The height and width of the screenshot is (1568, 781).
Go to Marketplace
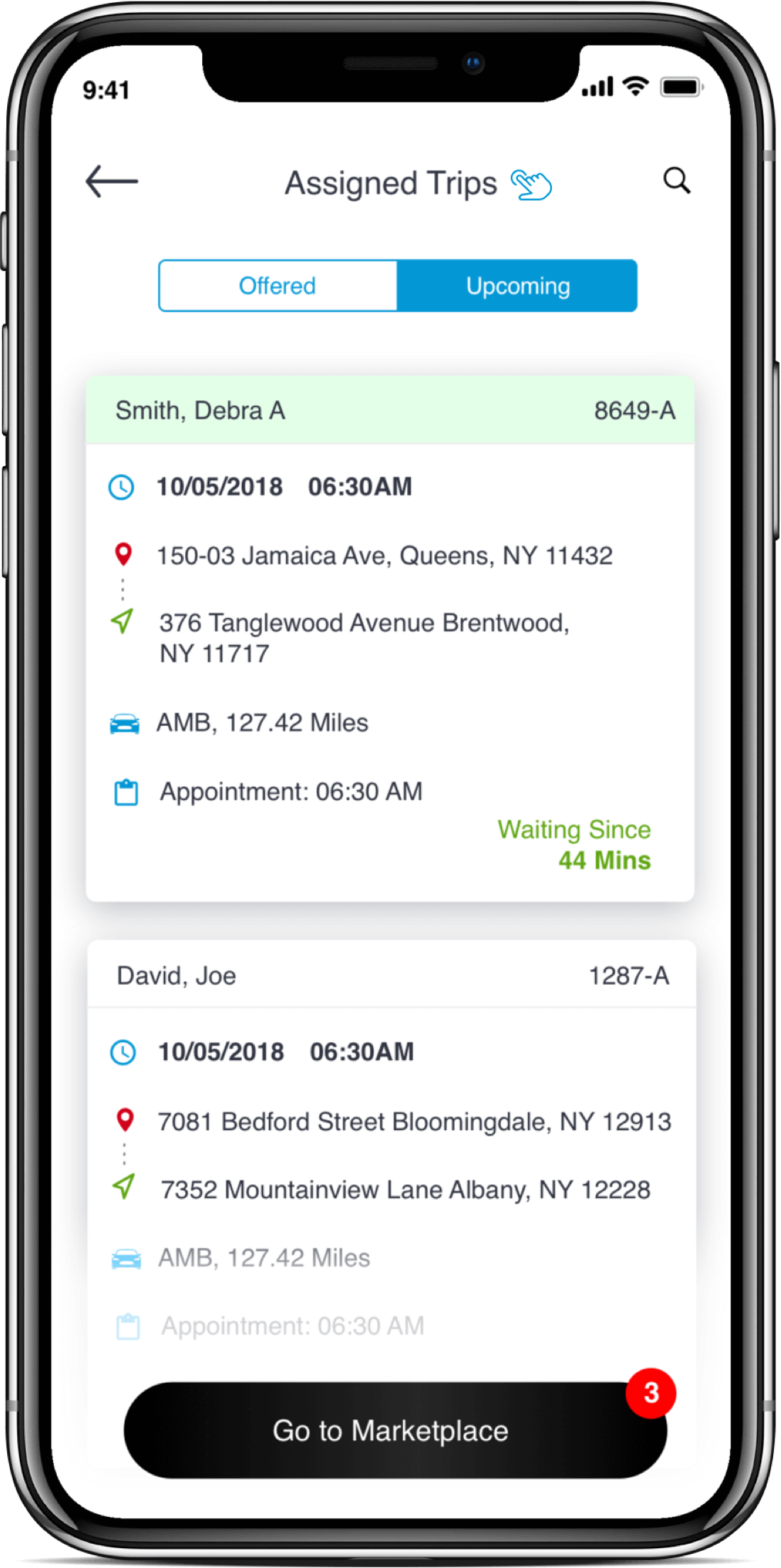(x=391, y=1430)
